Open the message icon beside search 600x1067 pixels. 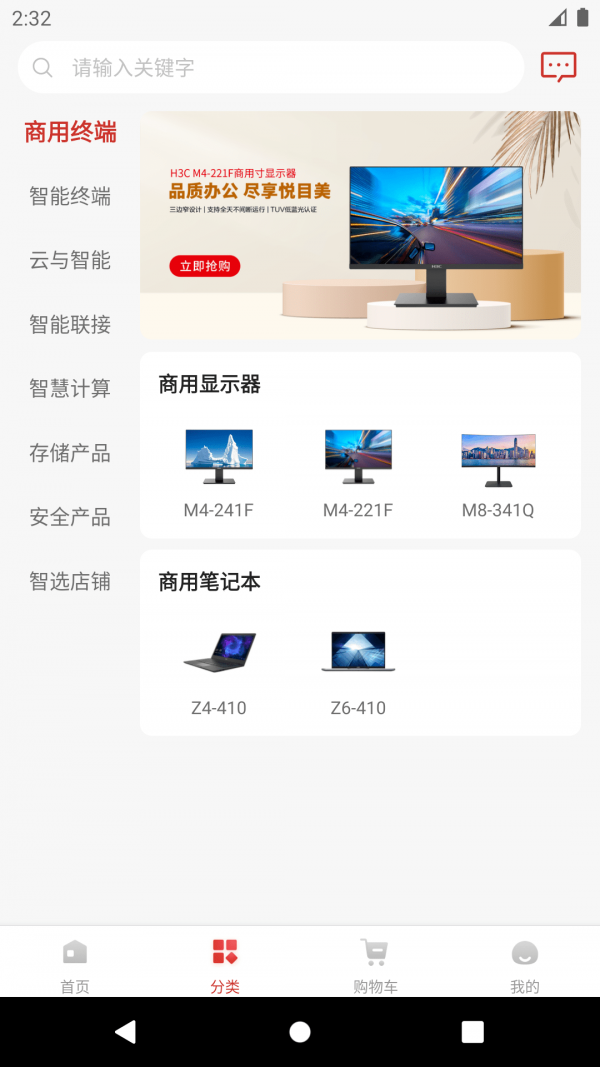[x=558, y=67]
